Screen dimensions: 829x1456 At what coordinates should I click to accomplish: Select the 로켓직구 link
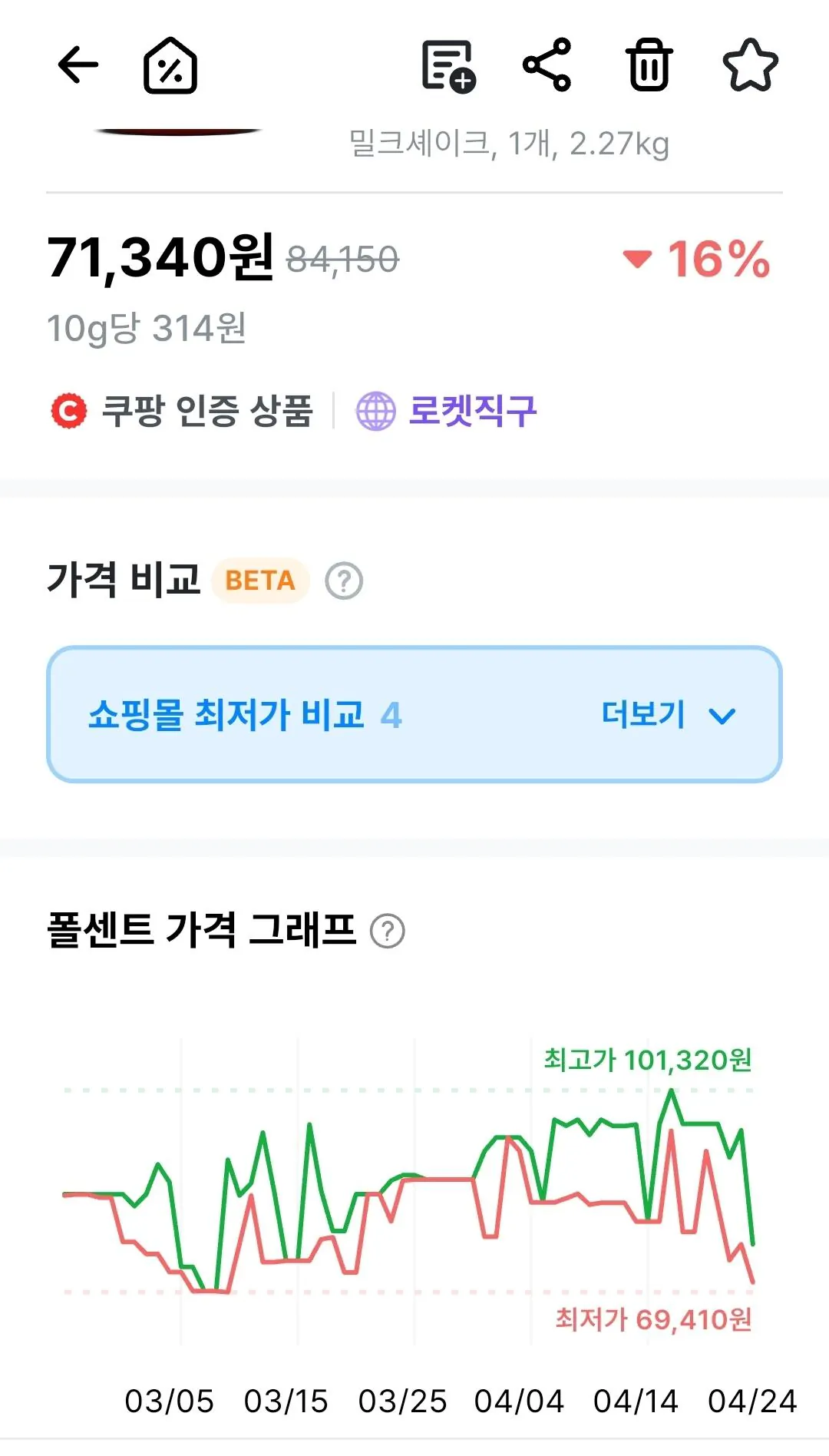473,412
